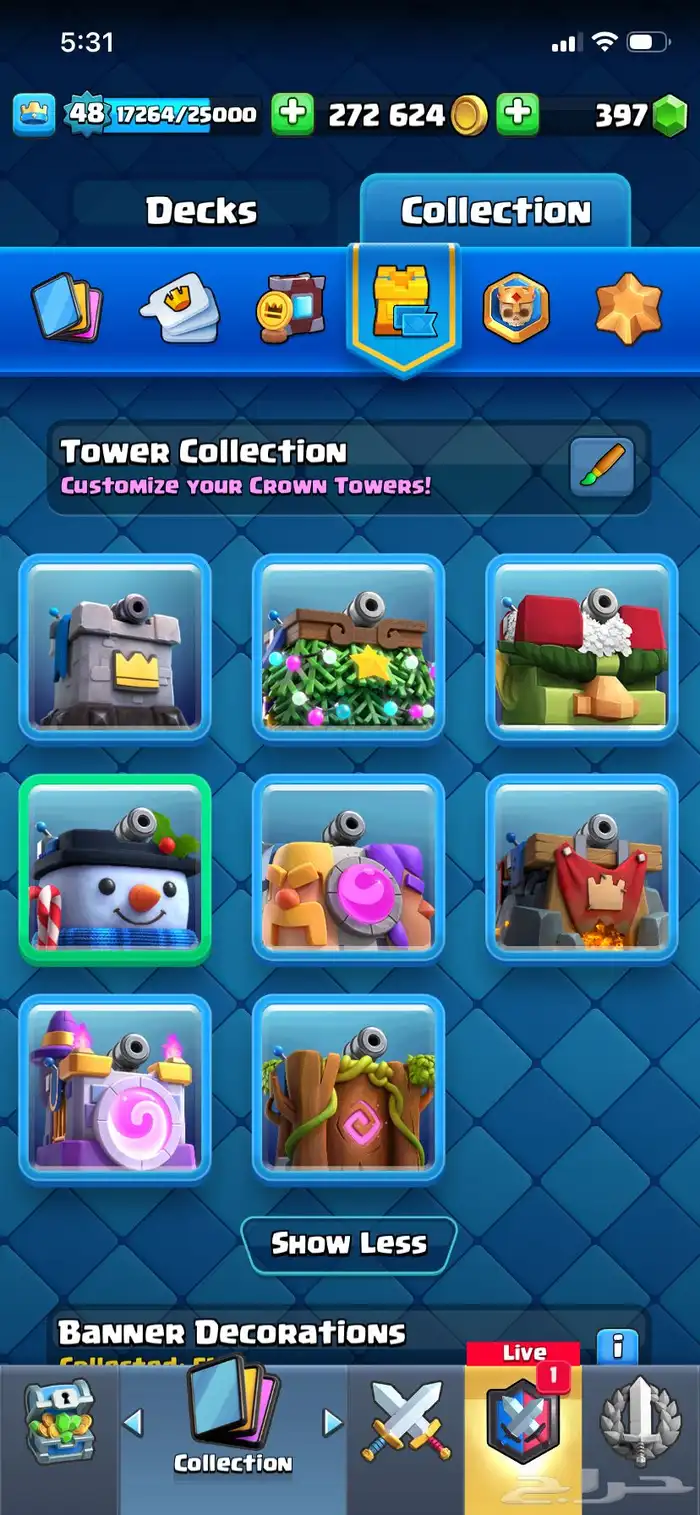Switch to the Decks tab
Screen dimensions: 700x1515
[x=201, y=211]
